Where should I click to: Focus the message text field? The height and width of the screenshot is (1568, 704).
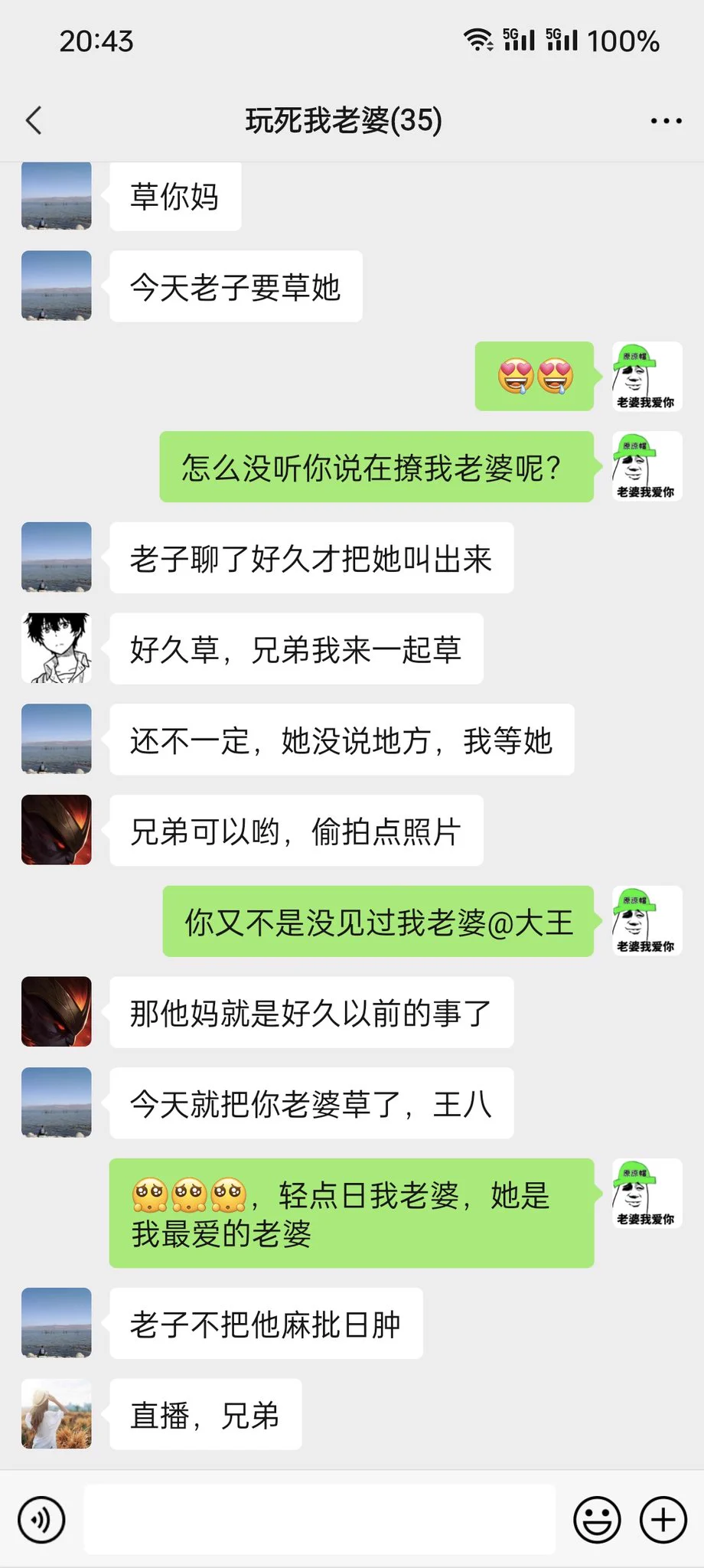(319, 1520)
